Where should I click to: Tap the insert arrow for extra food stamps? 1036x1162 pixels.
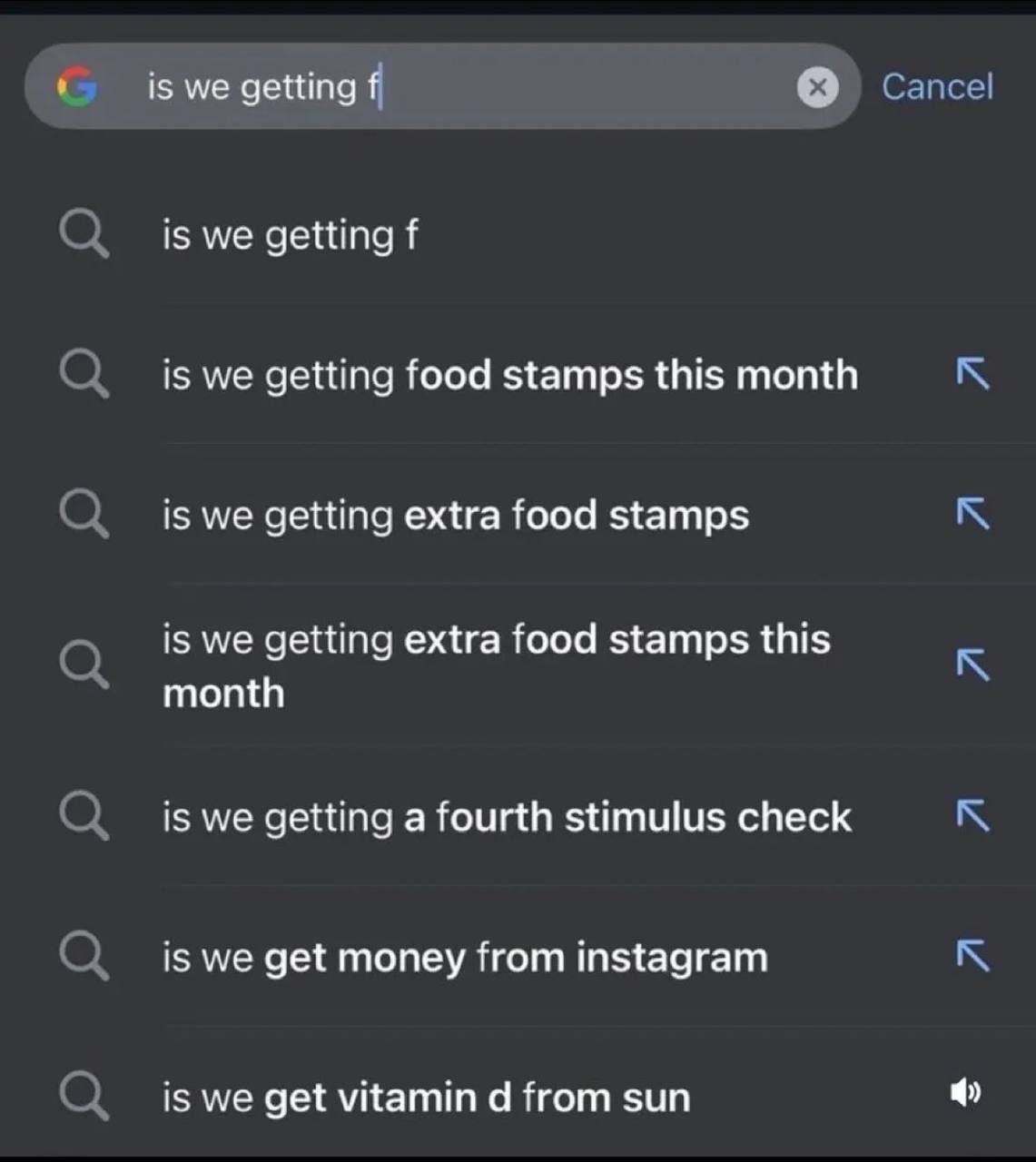pos(972,514)
